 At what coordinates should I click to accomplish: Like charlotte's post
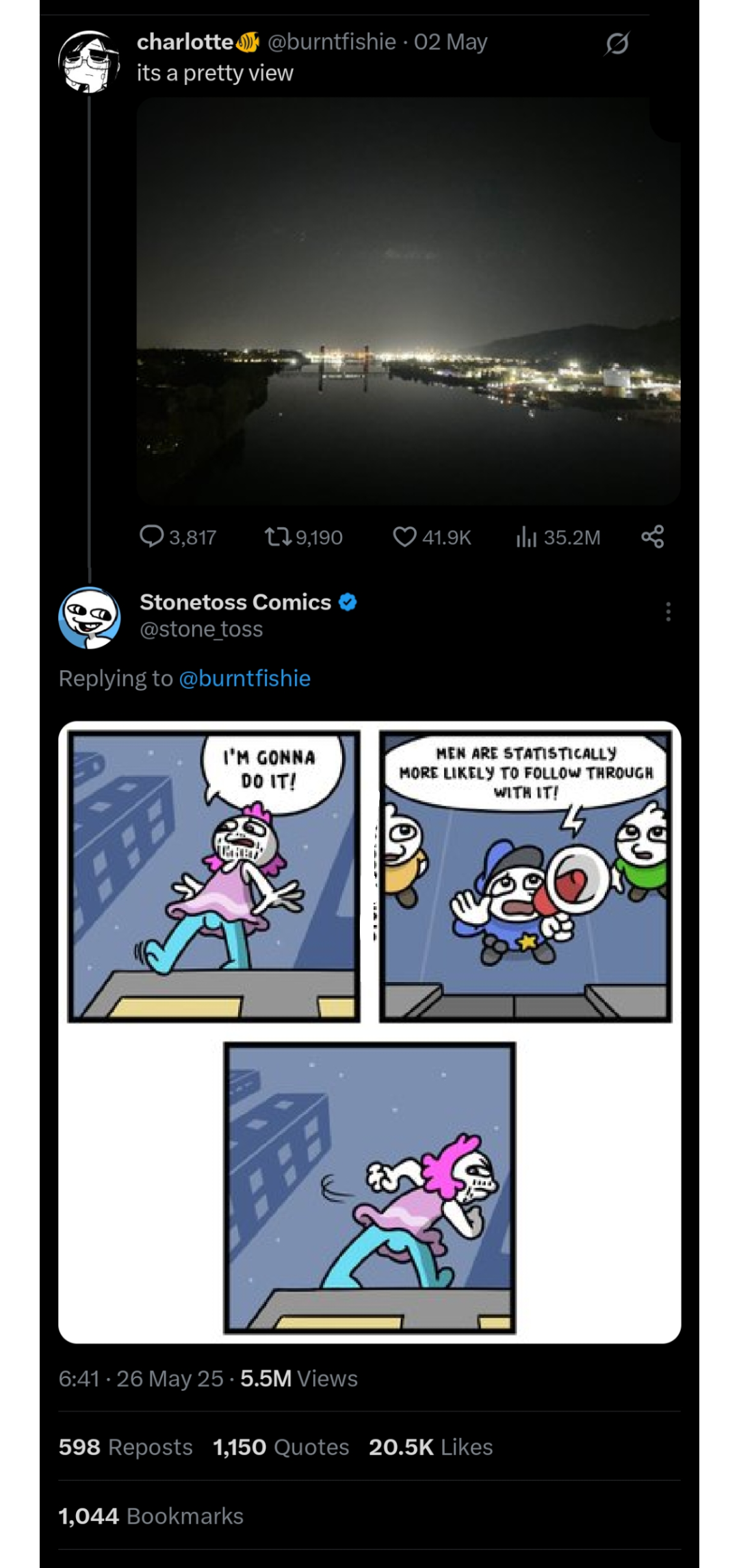tap(432, 537)
